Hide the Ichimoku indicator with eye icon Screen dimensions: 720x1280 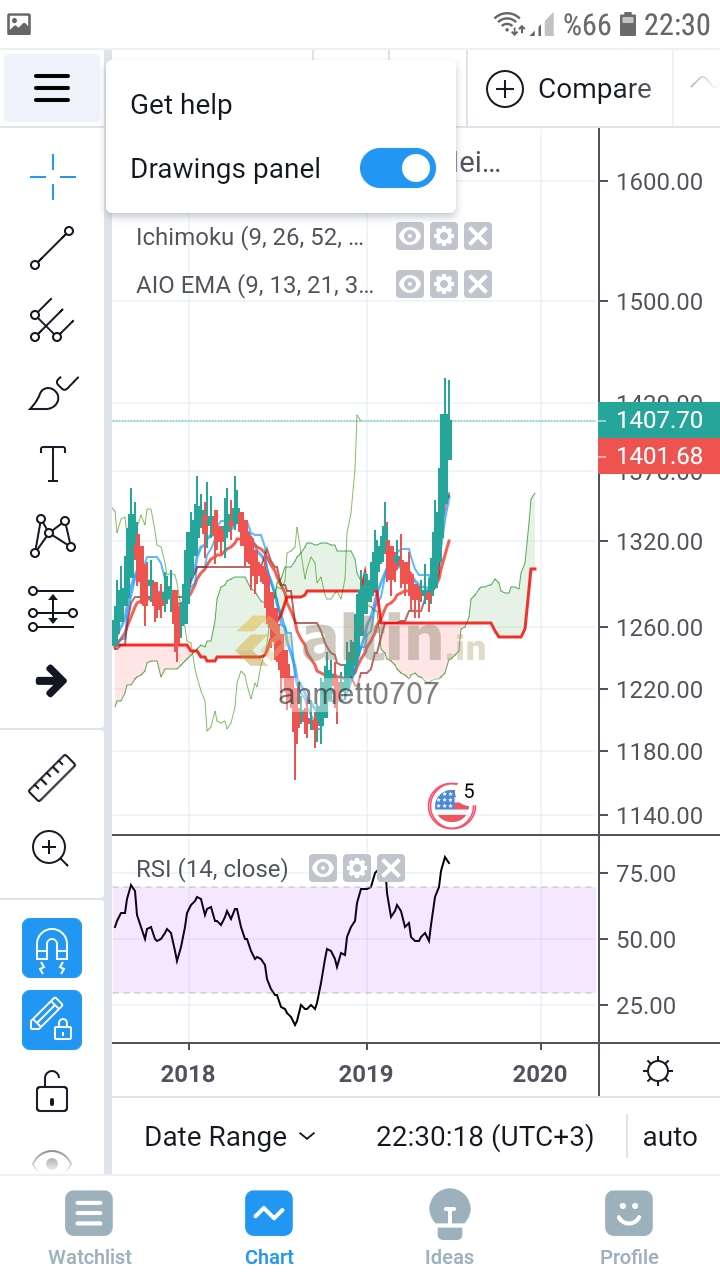pos(410,237)
